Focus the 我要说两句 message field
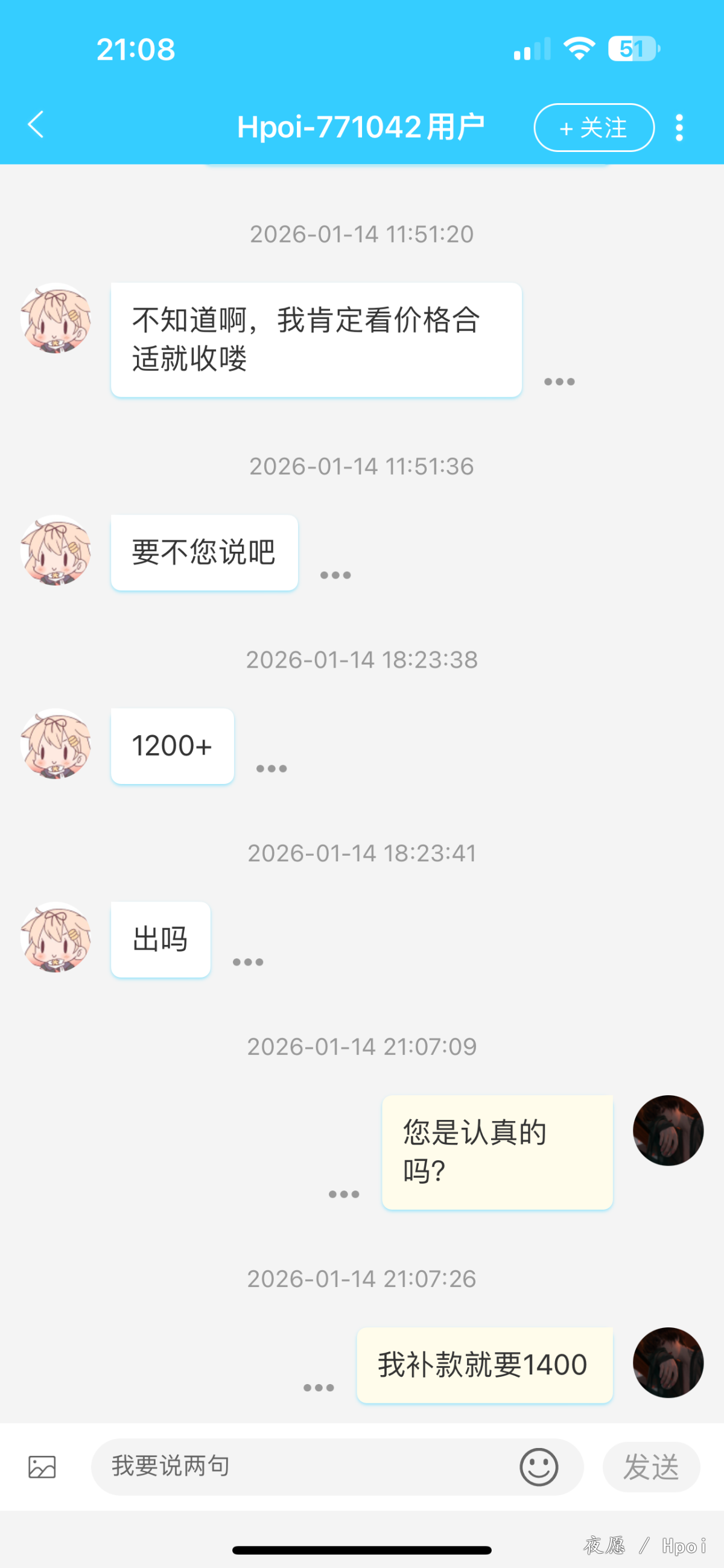Image resolution: width=724 pixels, height=1568 pixels. click(305, 1466)
